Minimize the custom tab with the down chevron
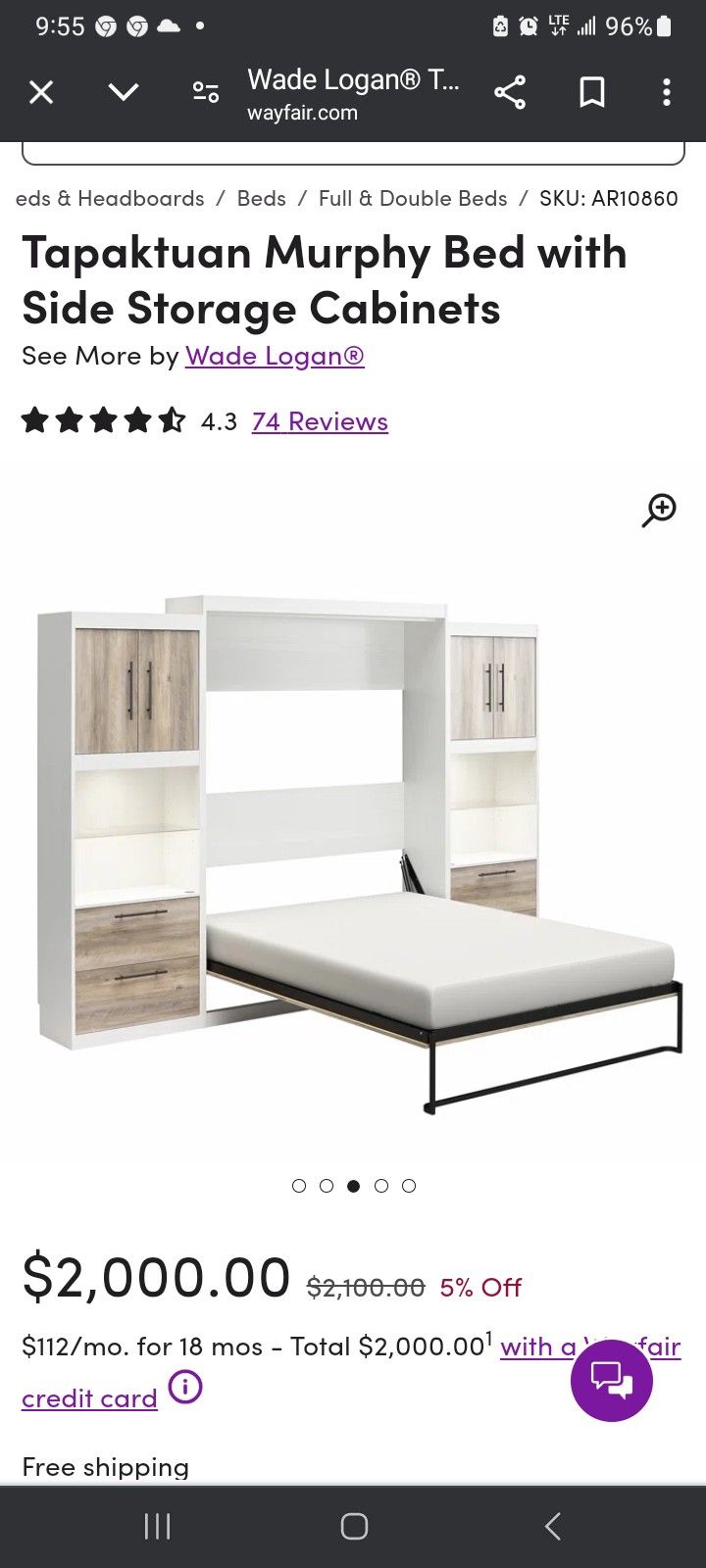 coord(124,93)
